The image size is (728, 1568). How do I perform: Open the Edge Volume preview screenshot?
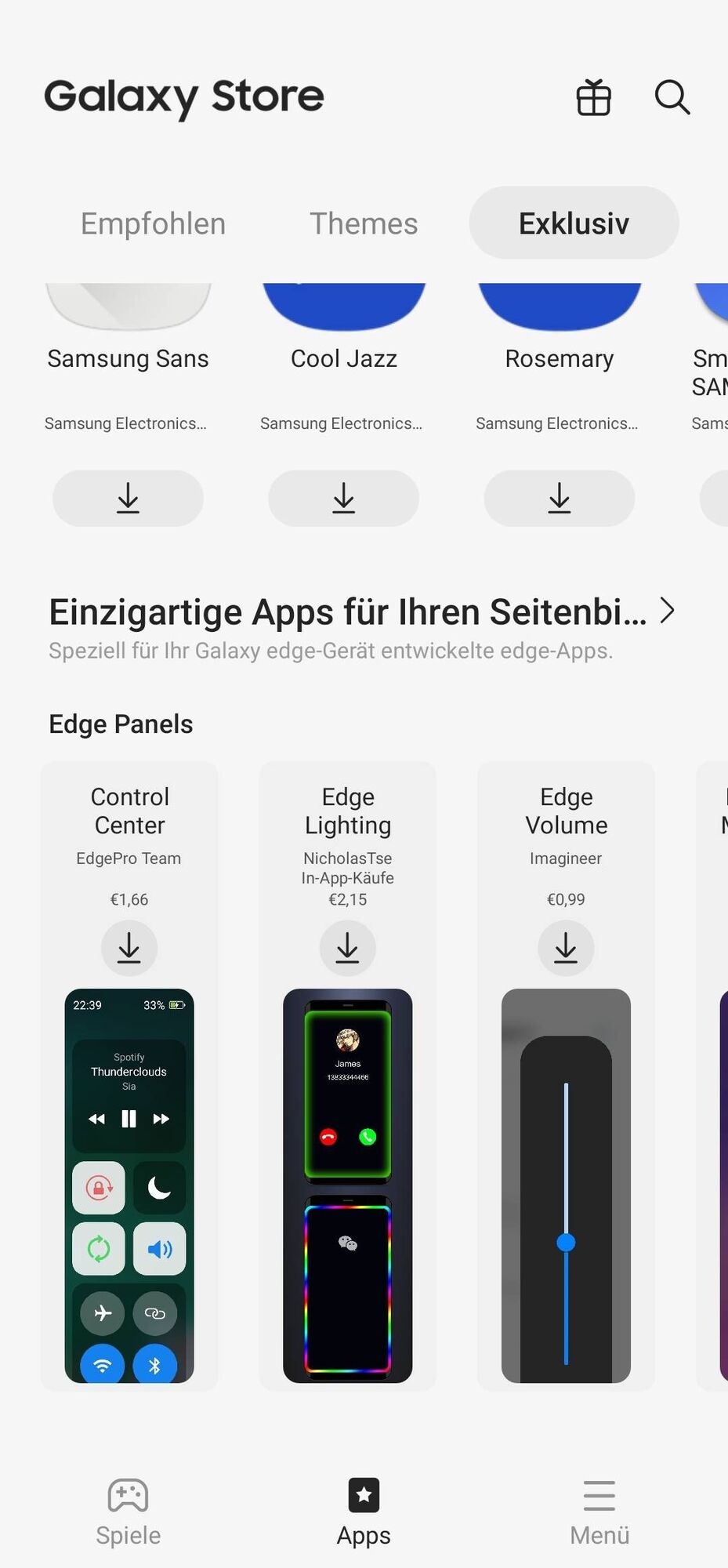566,1185
